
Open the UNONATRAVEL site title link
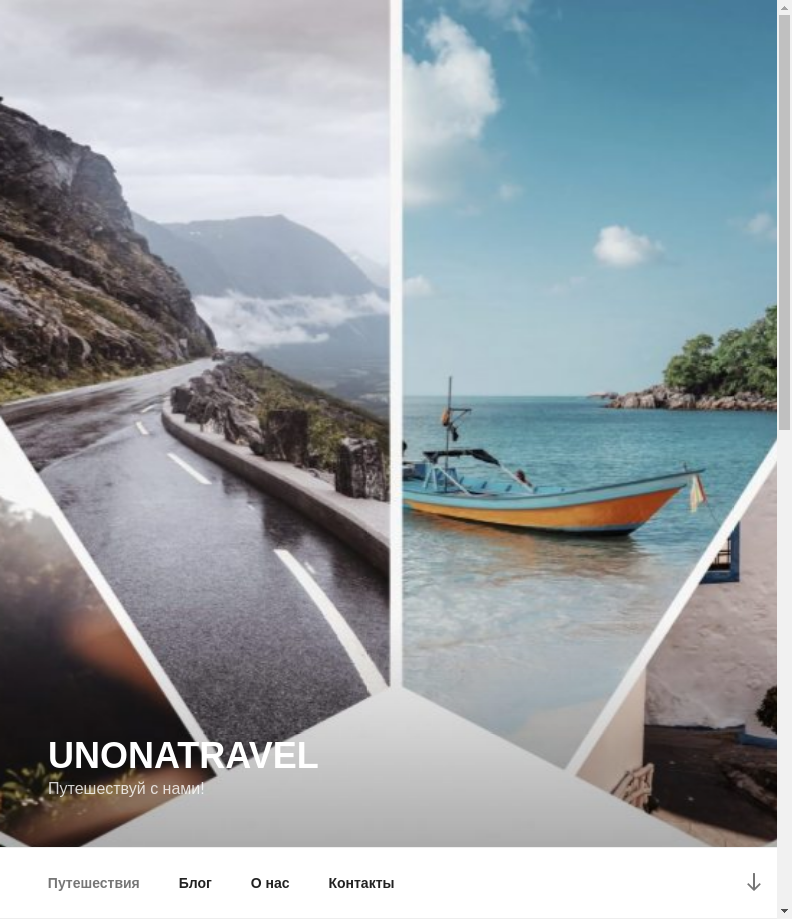(x=183, y=756)
